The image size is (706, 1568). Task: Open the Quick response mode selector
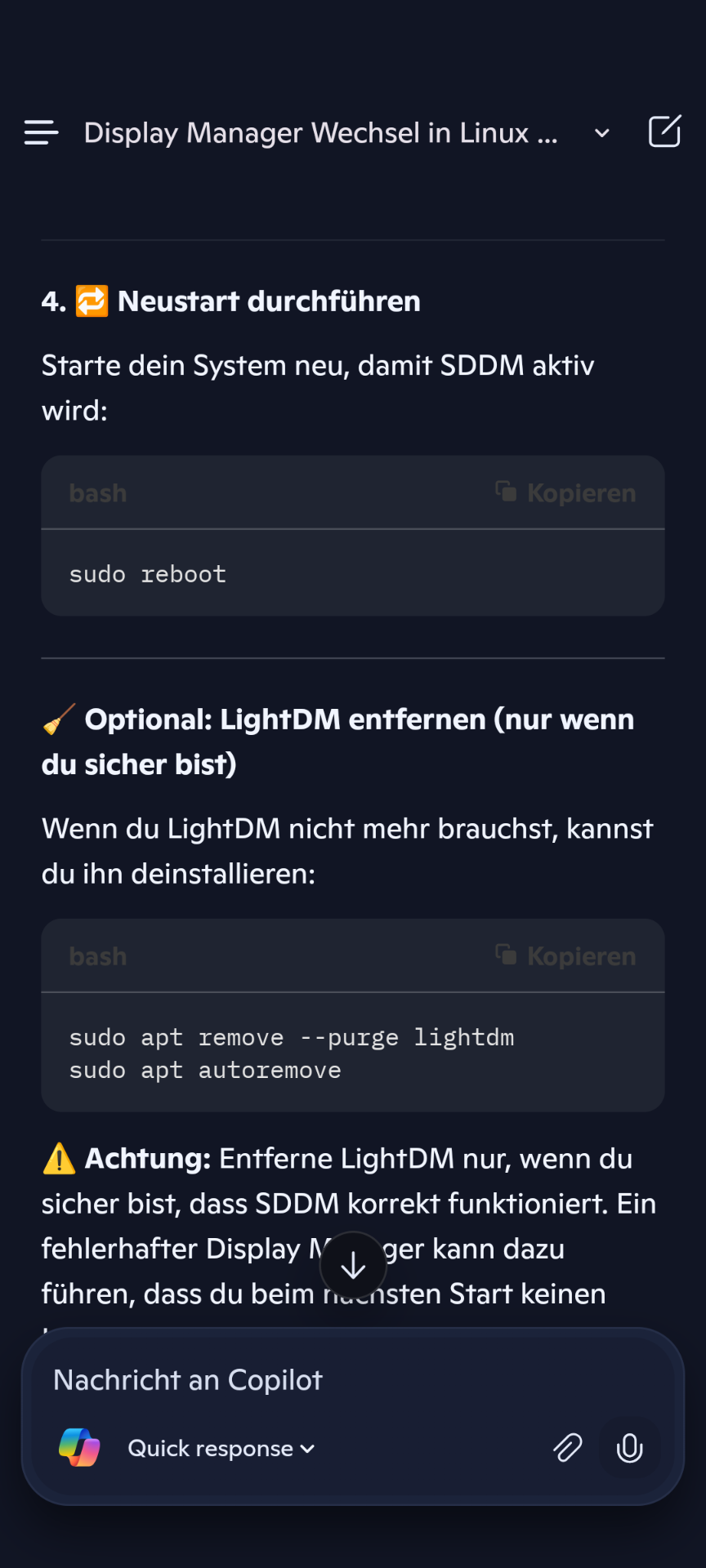point(221,1449)
